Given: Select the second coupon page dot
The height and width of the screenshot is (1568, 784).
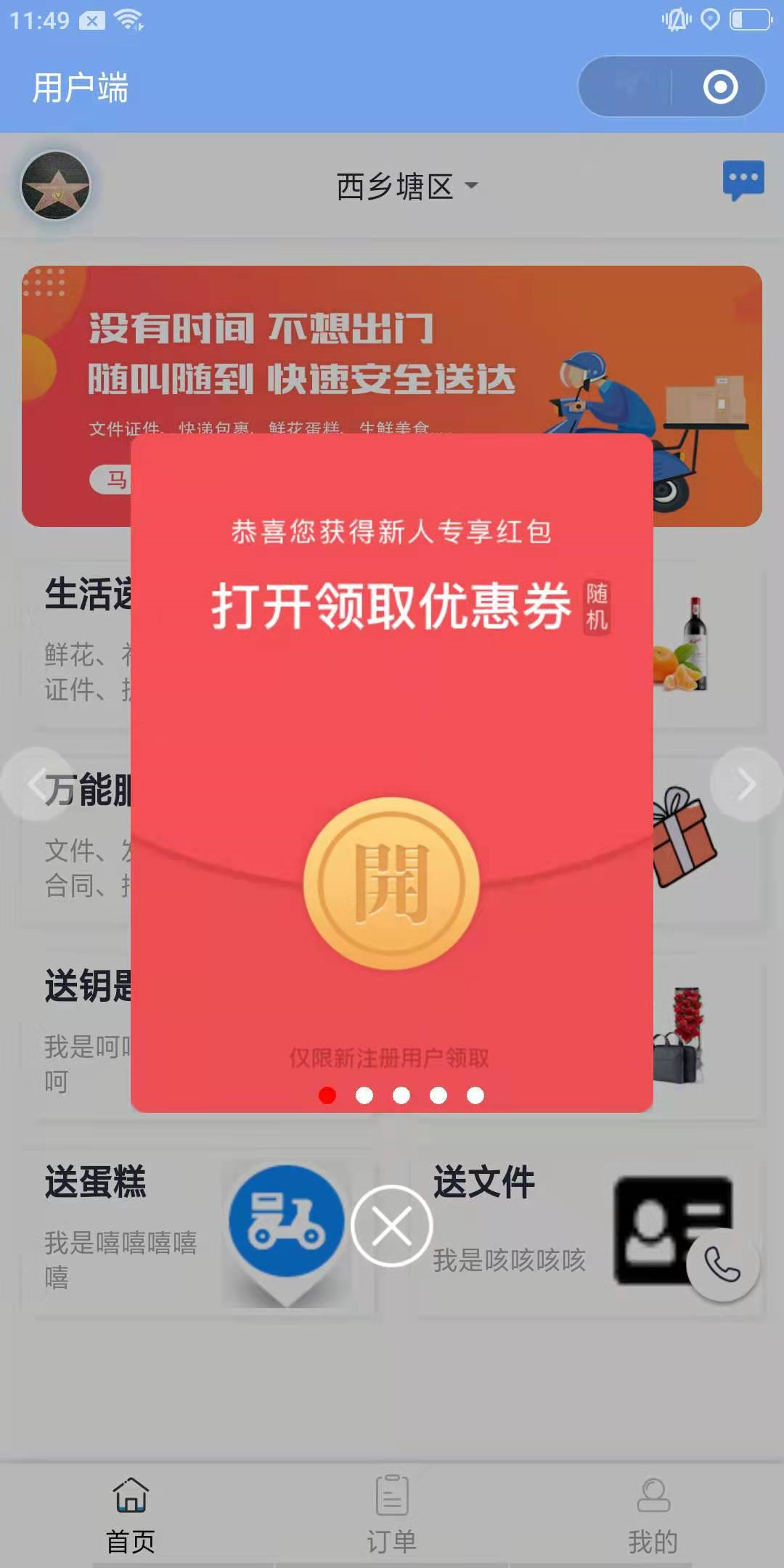Looking at the screenshot, I should pos(364,1095).
